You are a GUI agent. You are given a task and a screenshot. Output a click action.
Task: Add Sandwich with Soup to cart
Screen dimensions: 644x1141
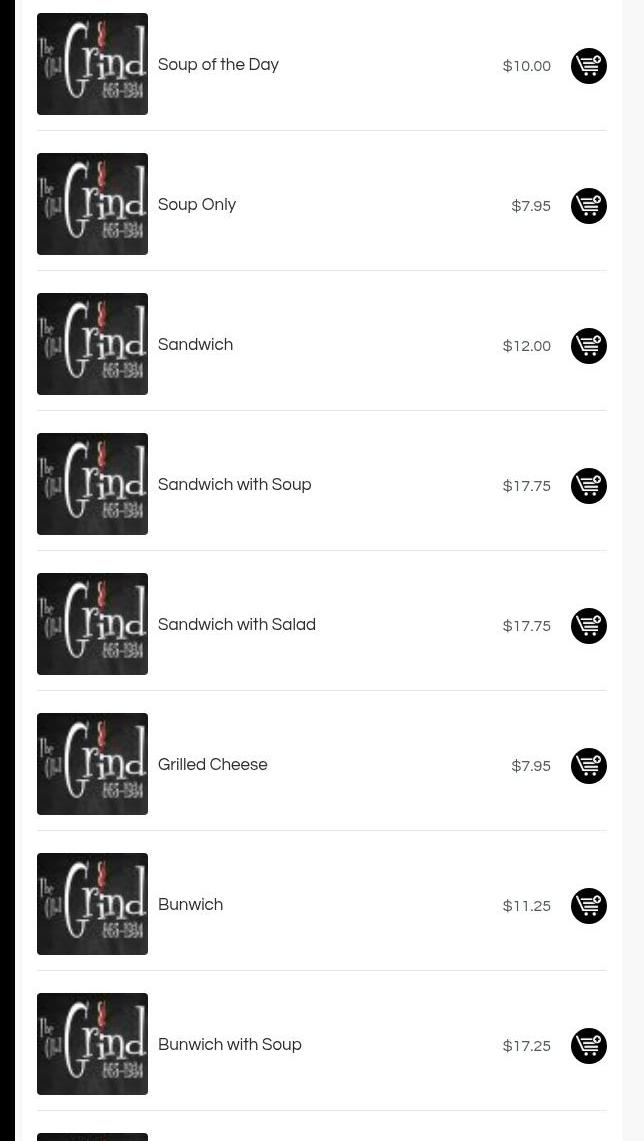tap(589, 486)
